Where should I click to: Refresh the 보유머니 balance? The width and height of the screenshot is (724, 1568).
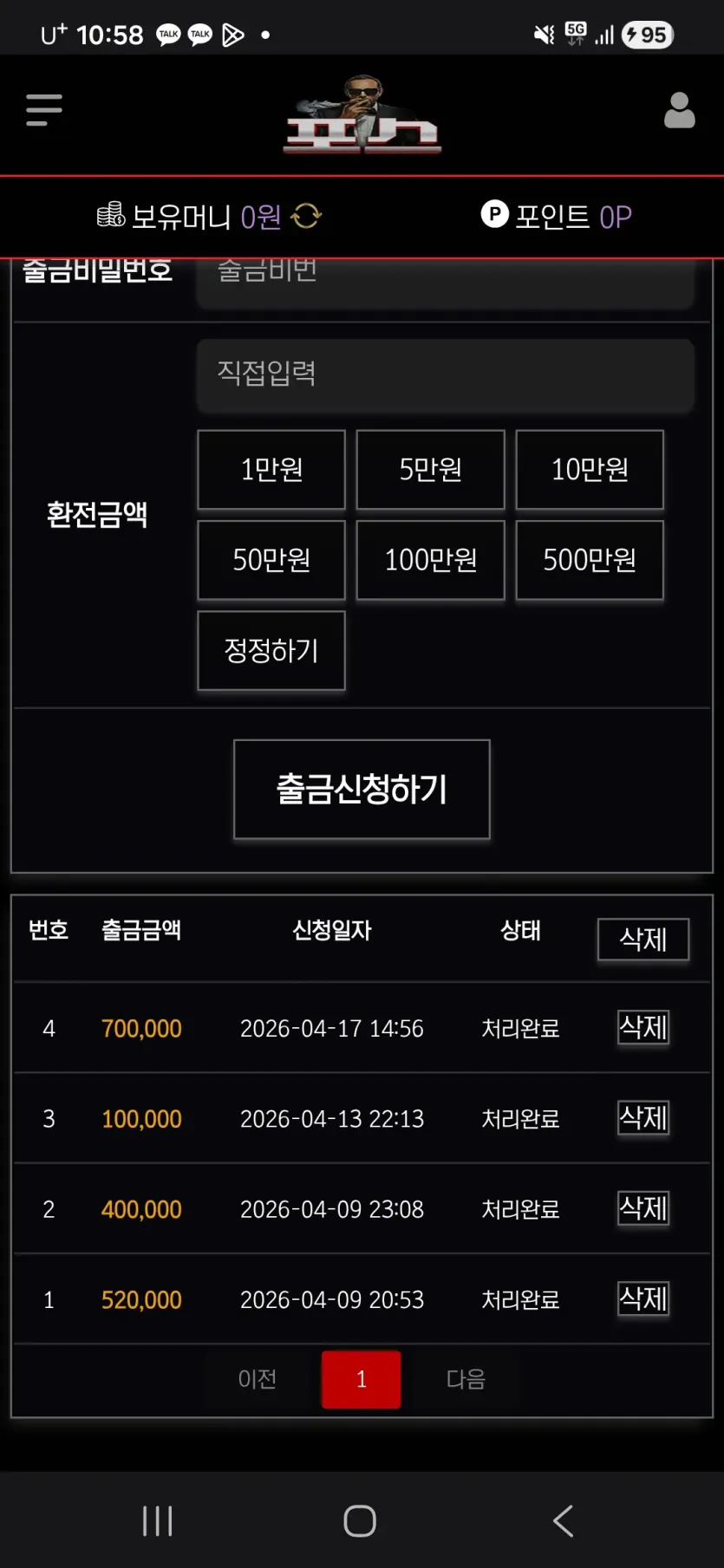(306, 216)
